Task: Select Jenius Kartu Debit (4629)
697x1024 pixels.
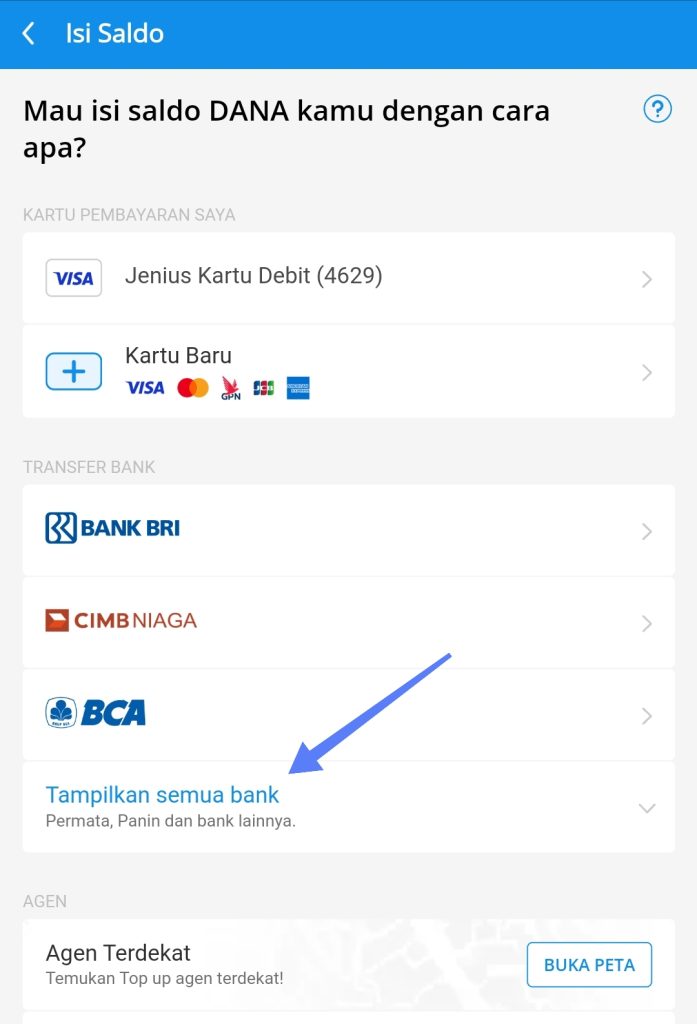Action: coord(348,277)
